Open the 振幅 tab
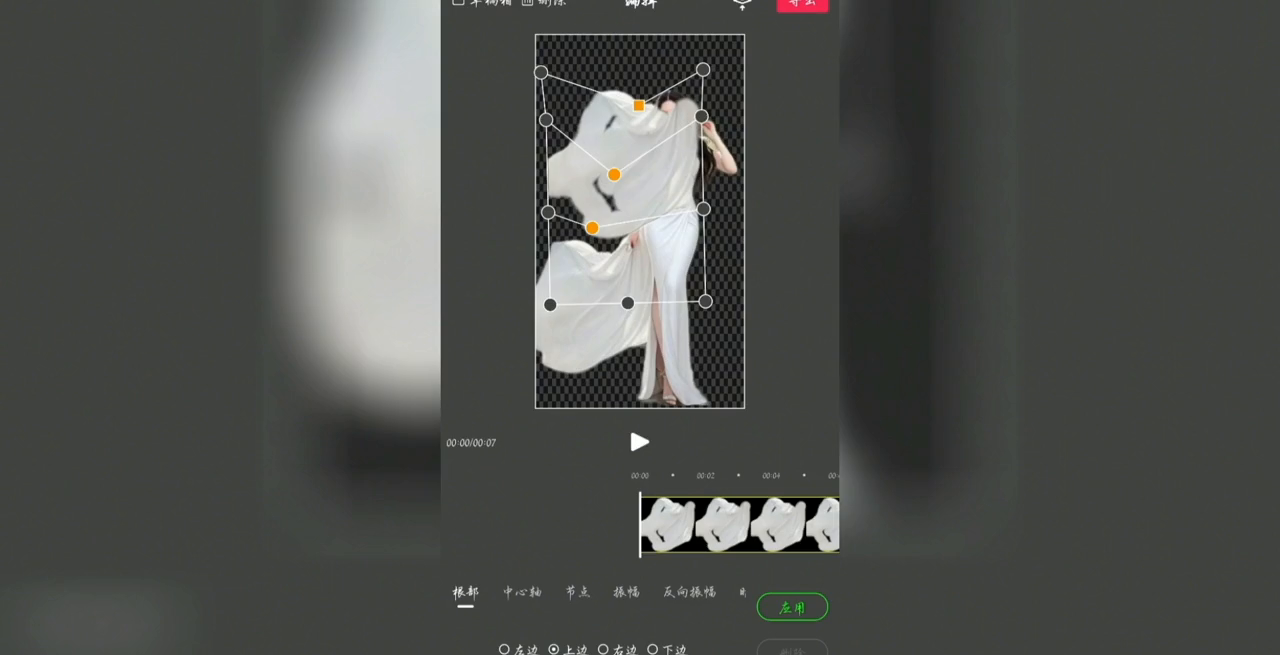Viewport: 1280px width, 655px height. [x=626, y=592]
